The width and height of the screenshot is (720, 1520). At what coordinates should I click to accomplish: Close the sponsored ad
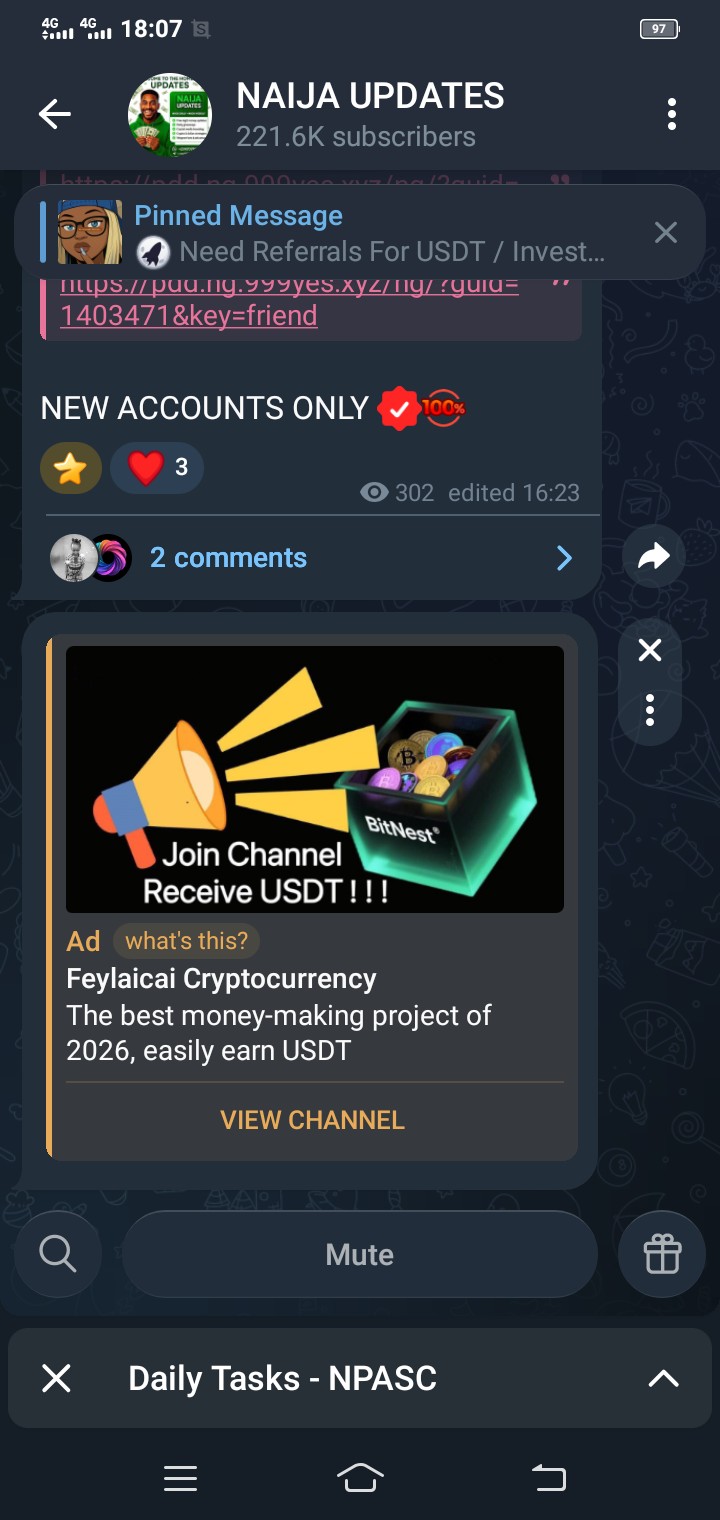650,651
